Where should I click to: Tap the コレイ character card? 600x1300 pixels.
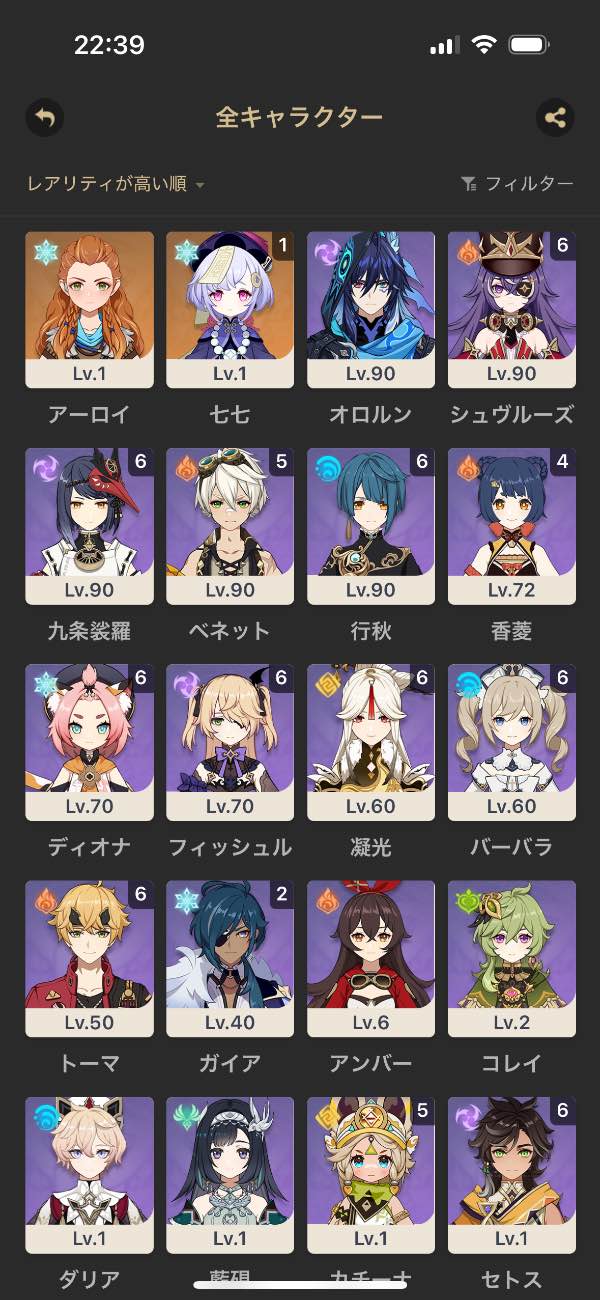tap(511, 958)
